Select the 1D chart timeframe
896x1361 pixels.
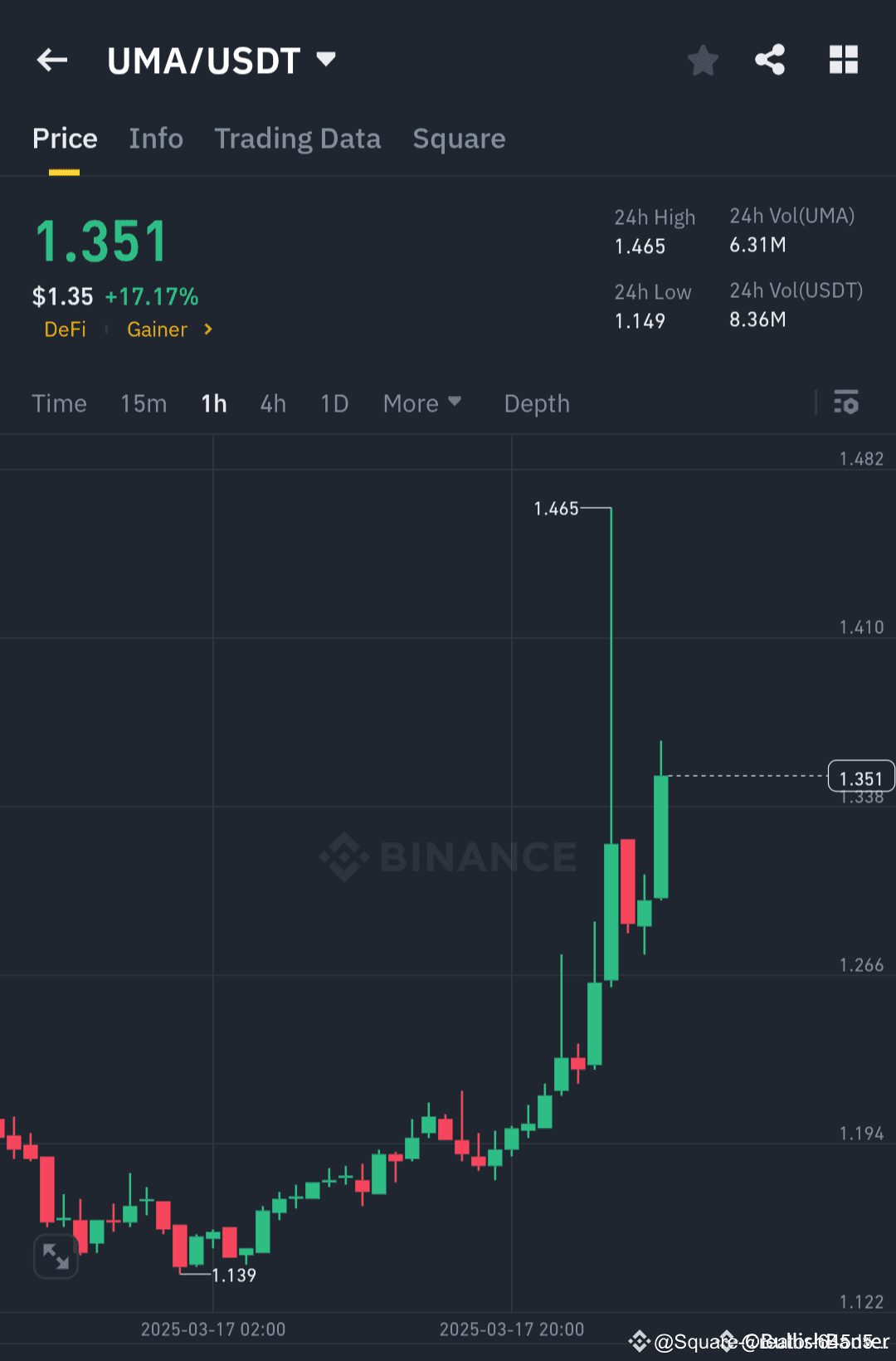334,403
